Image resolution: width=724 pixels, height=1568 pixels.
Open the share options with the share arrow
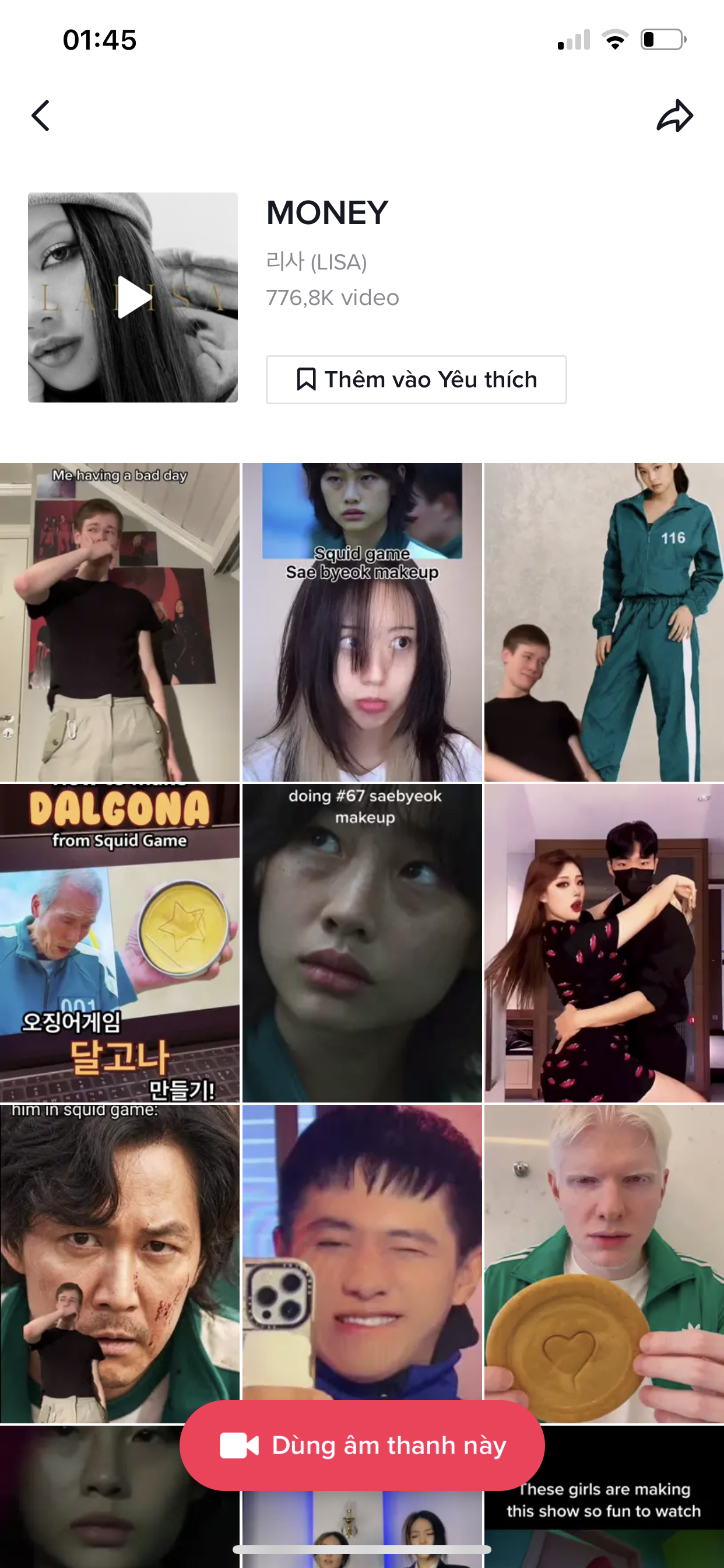click(x=674, y=115)
